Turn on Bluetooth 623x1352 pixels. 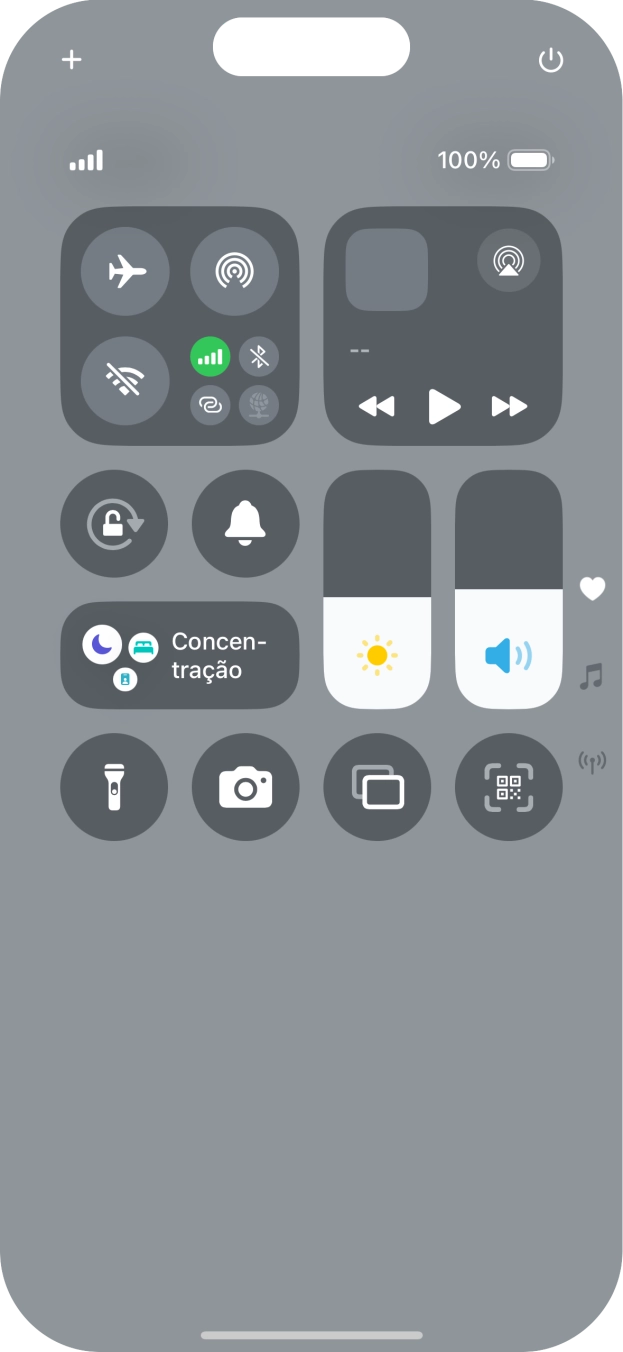259,356
